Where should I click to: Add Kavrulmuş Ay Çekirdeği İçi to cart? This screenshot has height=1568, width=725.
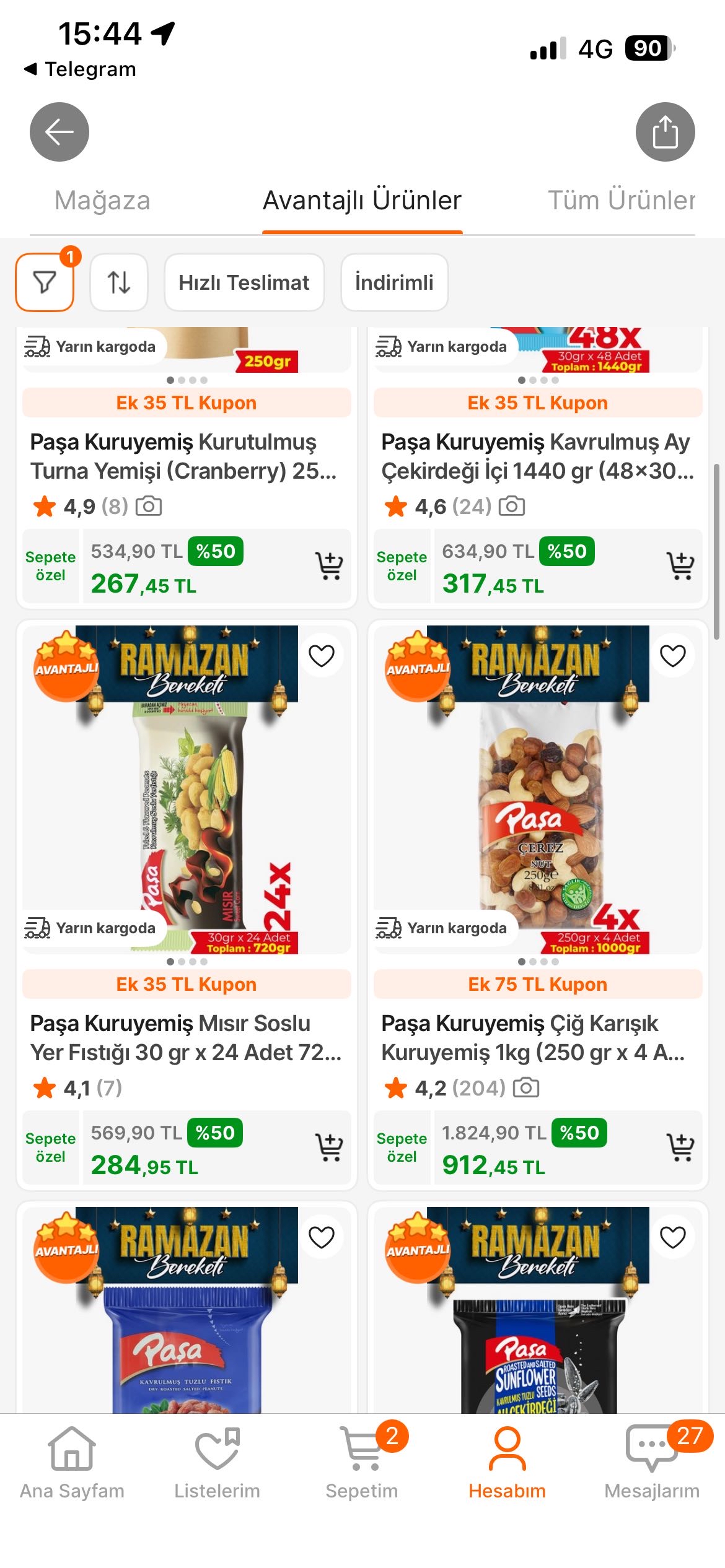[x=680, y=565]
